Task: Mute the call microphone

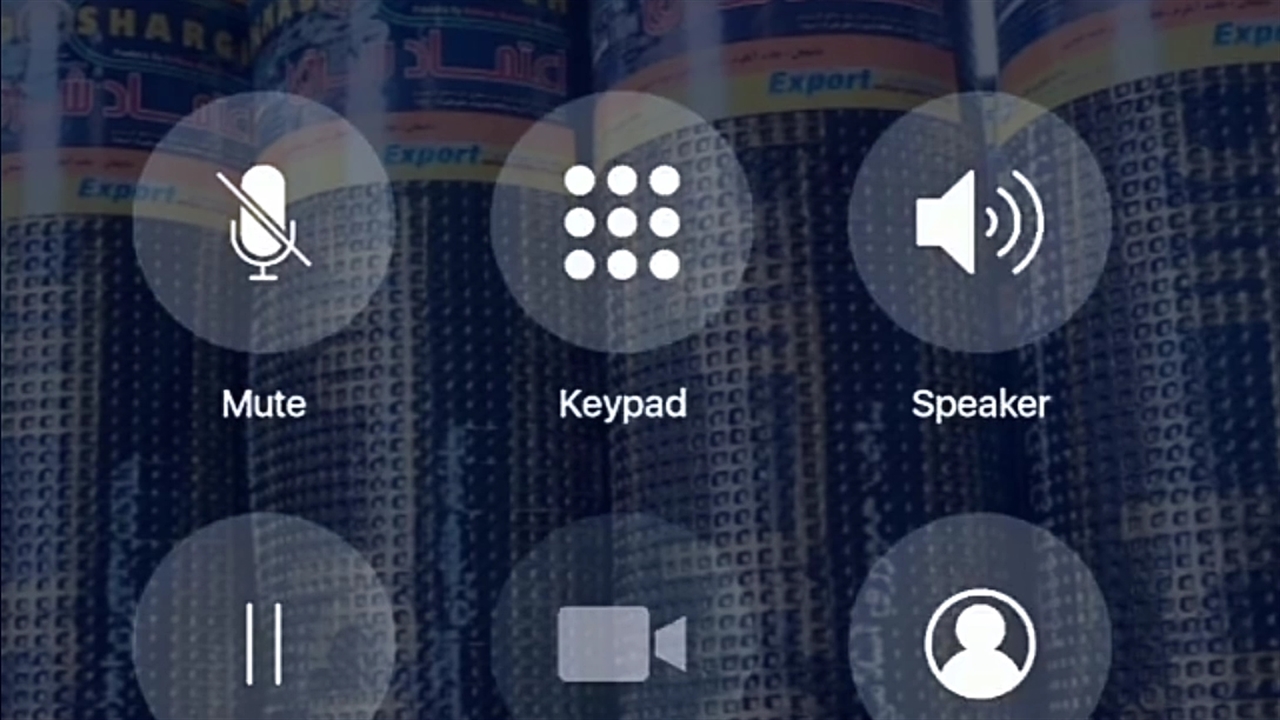Action: [x=264, y=222]
